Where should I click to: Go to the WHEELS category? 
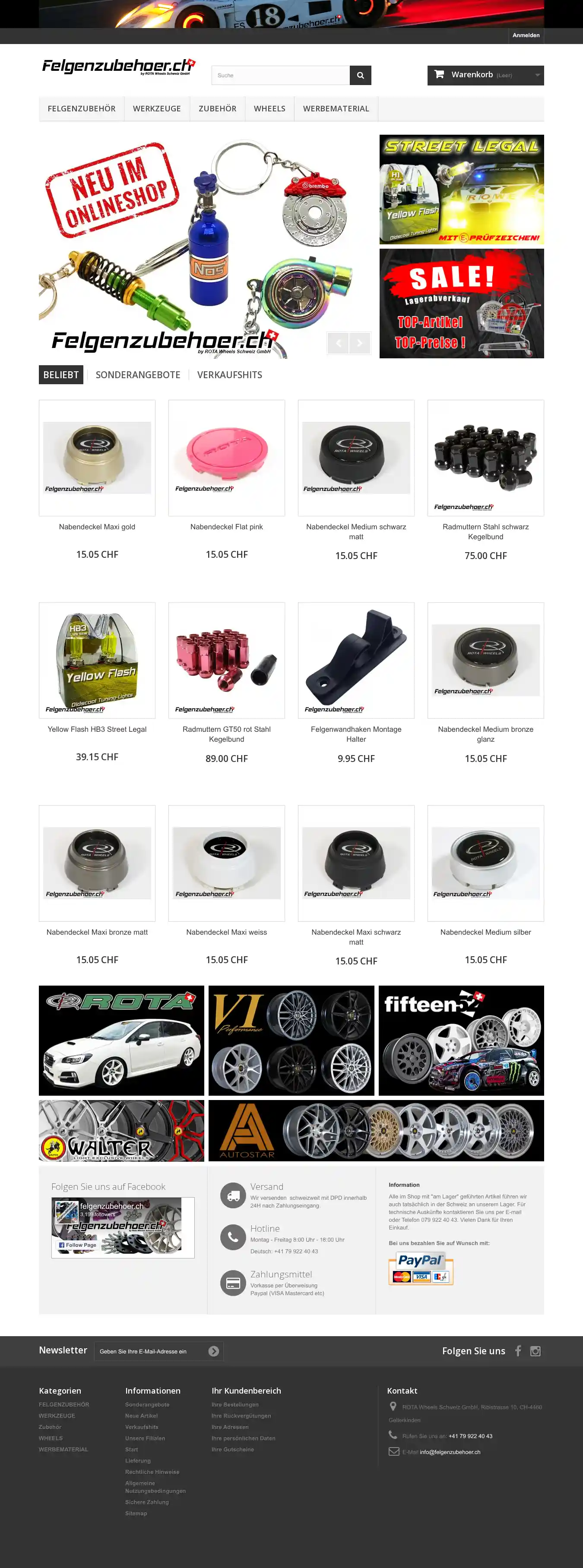click(x=269, y=108)
